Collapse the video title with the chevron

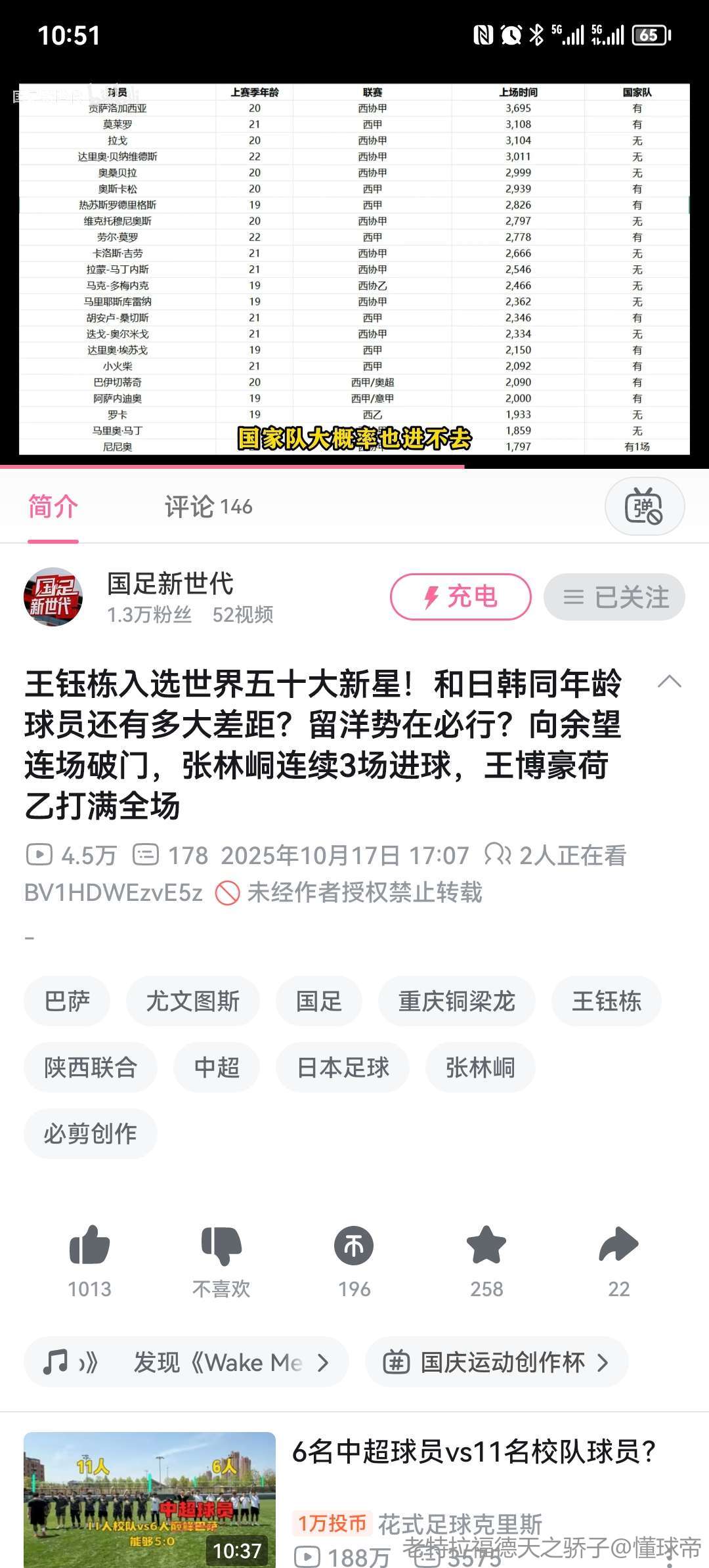(669, 682)
